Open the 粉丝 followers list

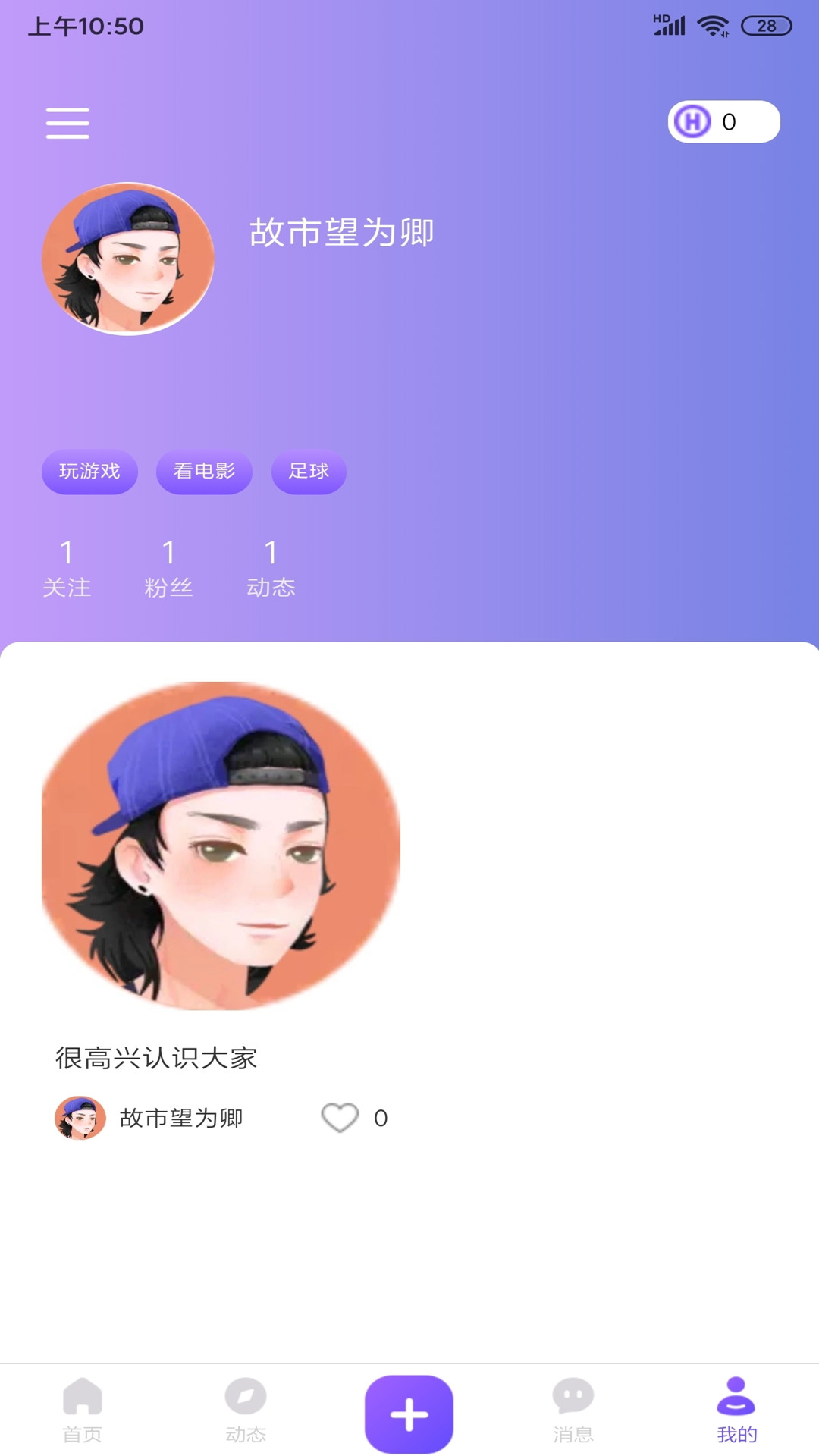[x=169, y=567]
